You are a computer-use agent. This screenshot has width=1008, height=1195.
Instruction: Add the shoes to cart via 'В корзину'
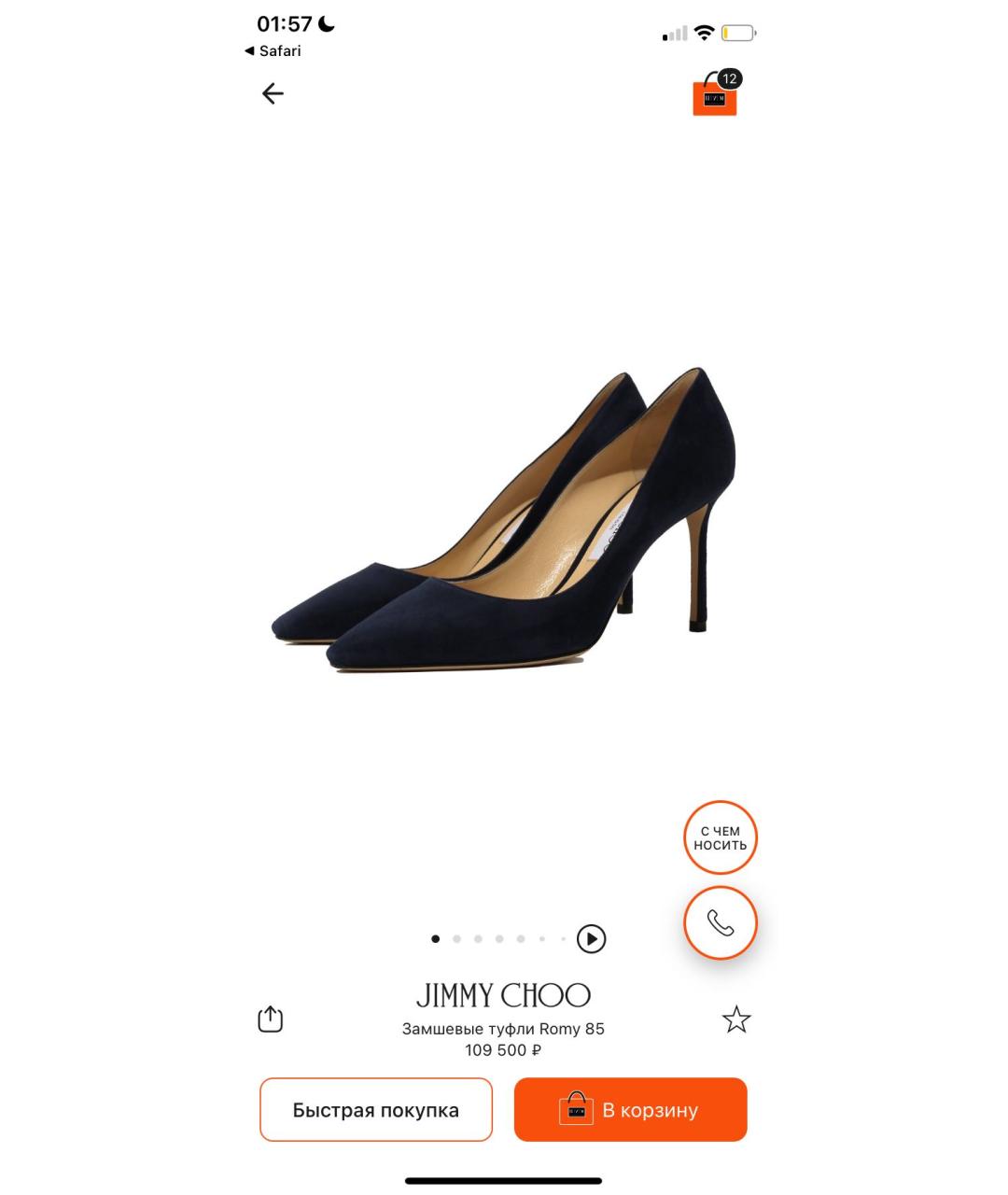tap(630, 1110)
